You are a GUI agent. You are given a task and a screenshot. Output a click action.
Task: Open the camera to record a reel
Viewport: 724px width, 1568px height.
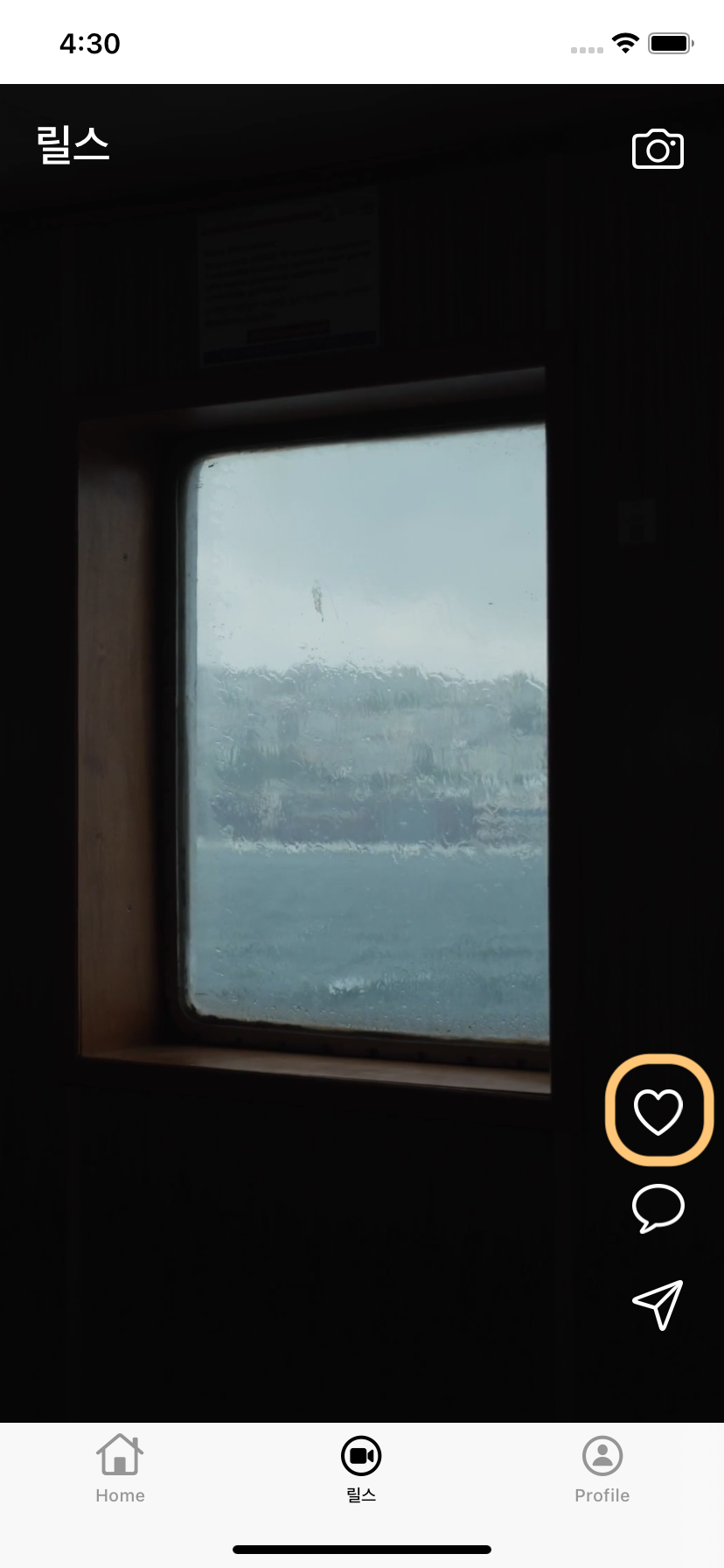coord(658,150)
